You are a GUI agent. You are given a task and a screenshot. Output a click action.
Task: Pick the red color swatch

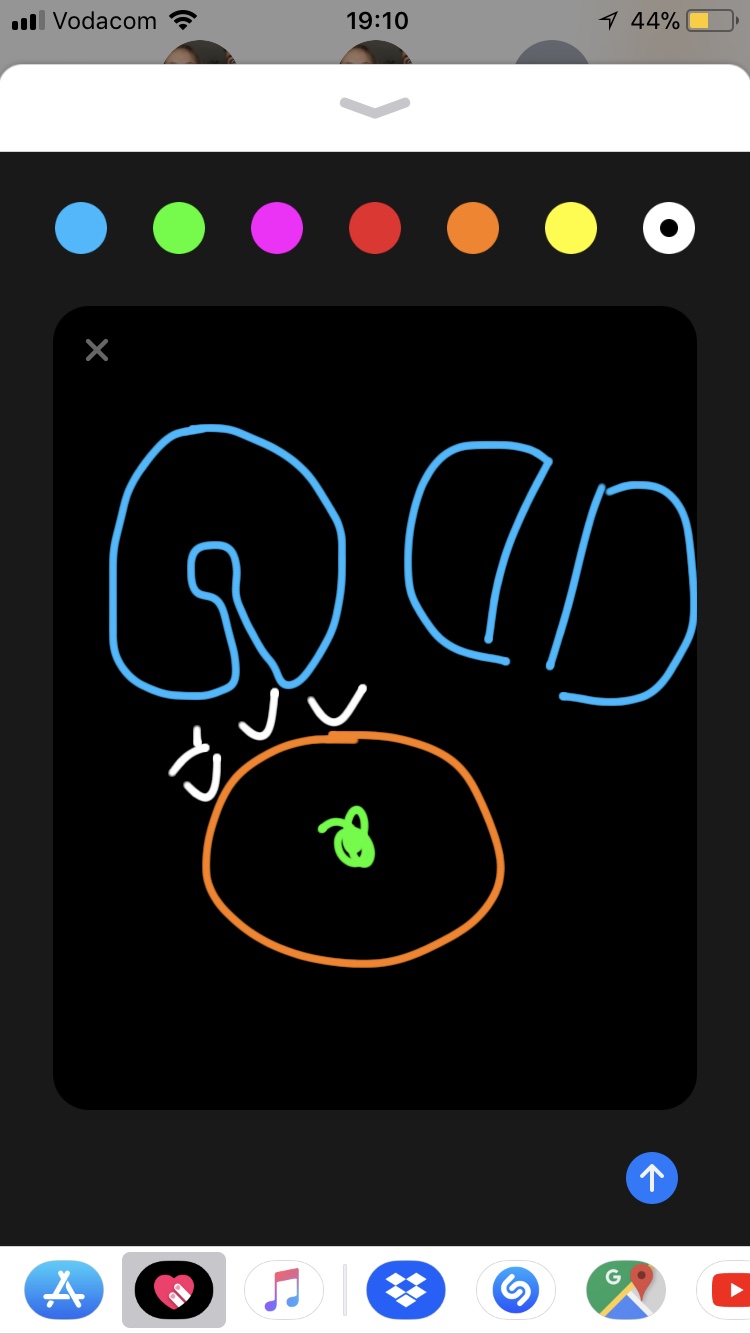coord(375,228)
